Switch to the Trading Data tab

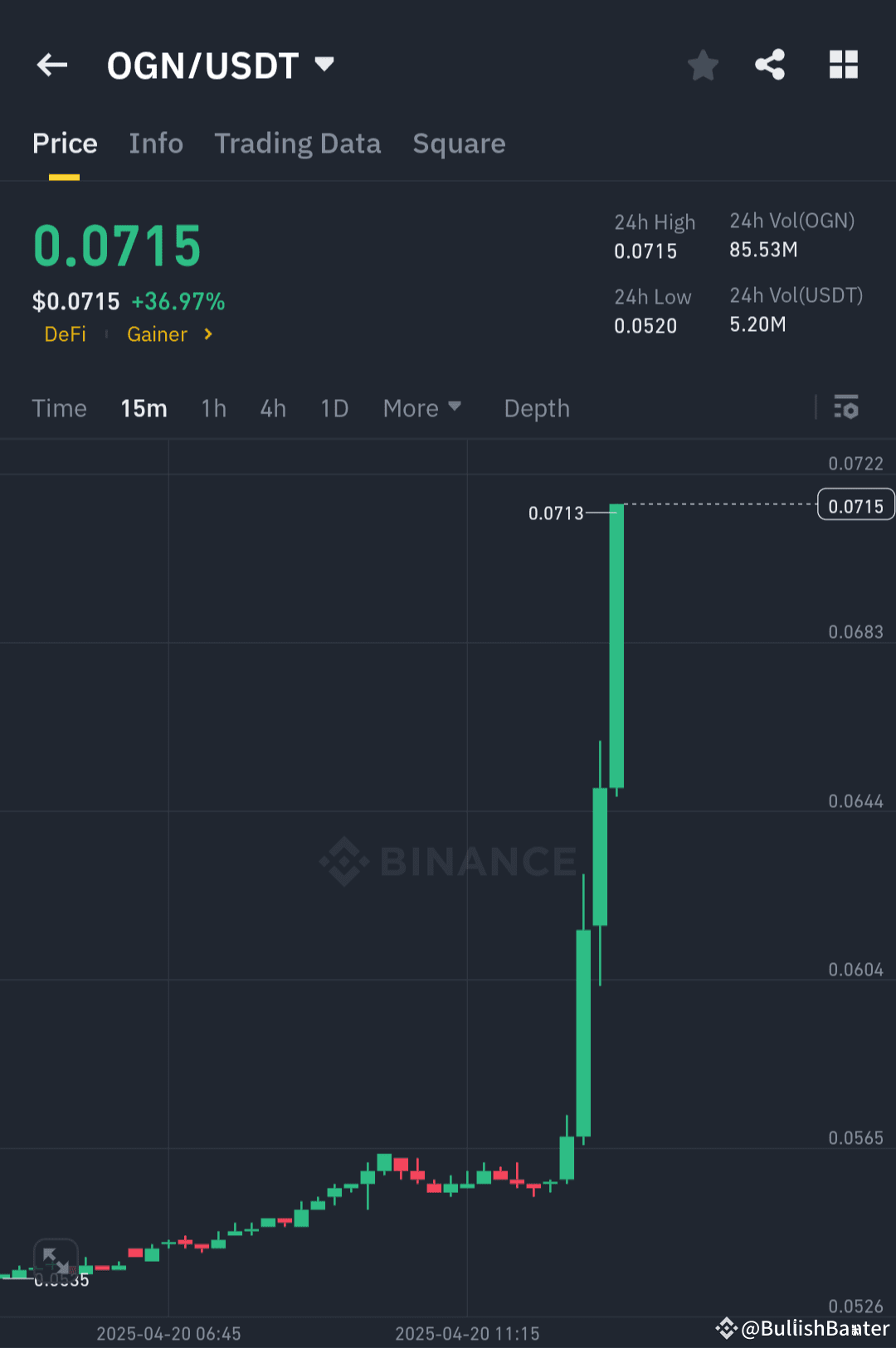(297, 144)
